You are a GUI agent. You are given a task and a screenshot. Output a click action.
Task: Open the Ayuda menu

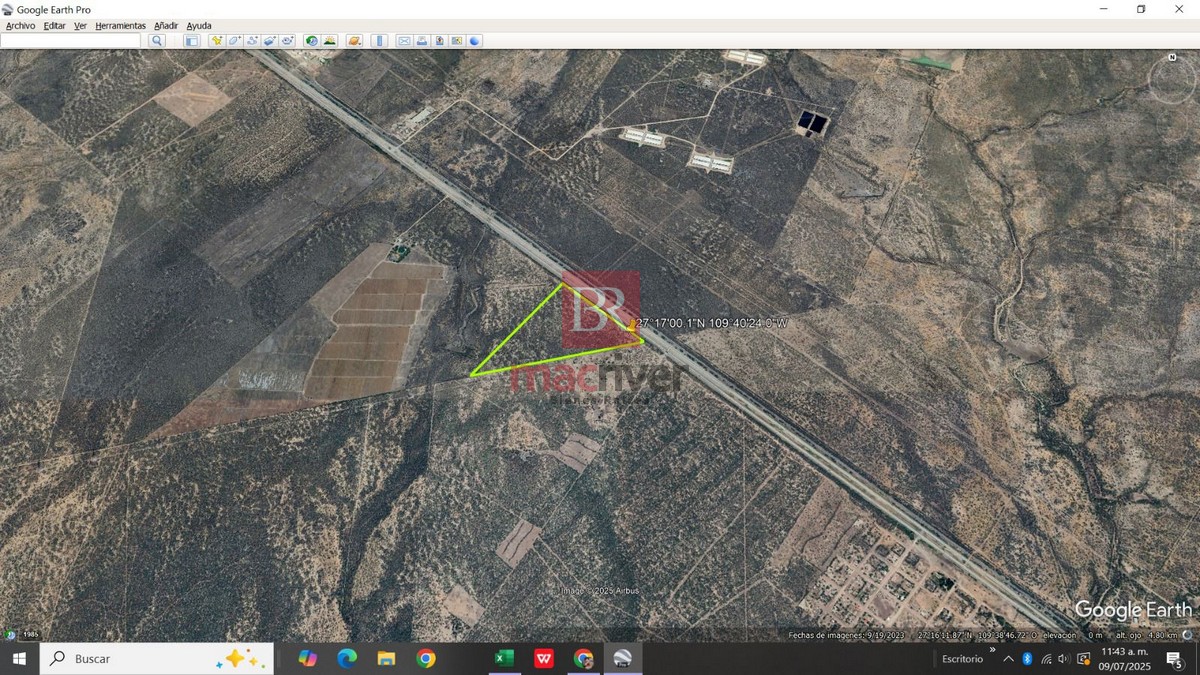pos(198,25)
